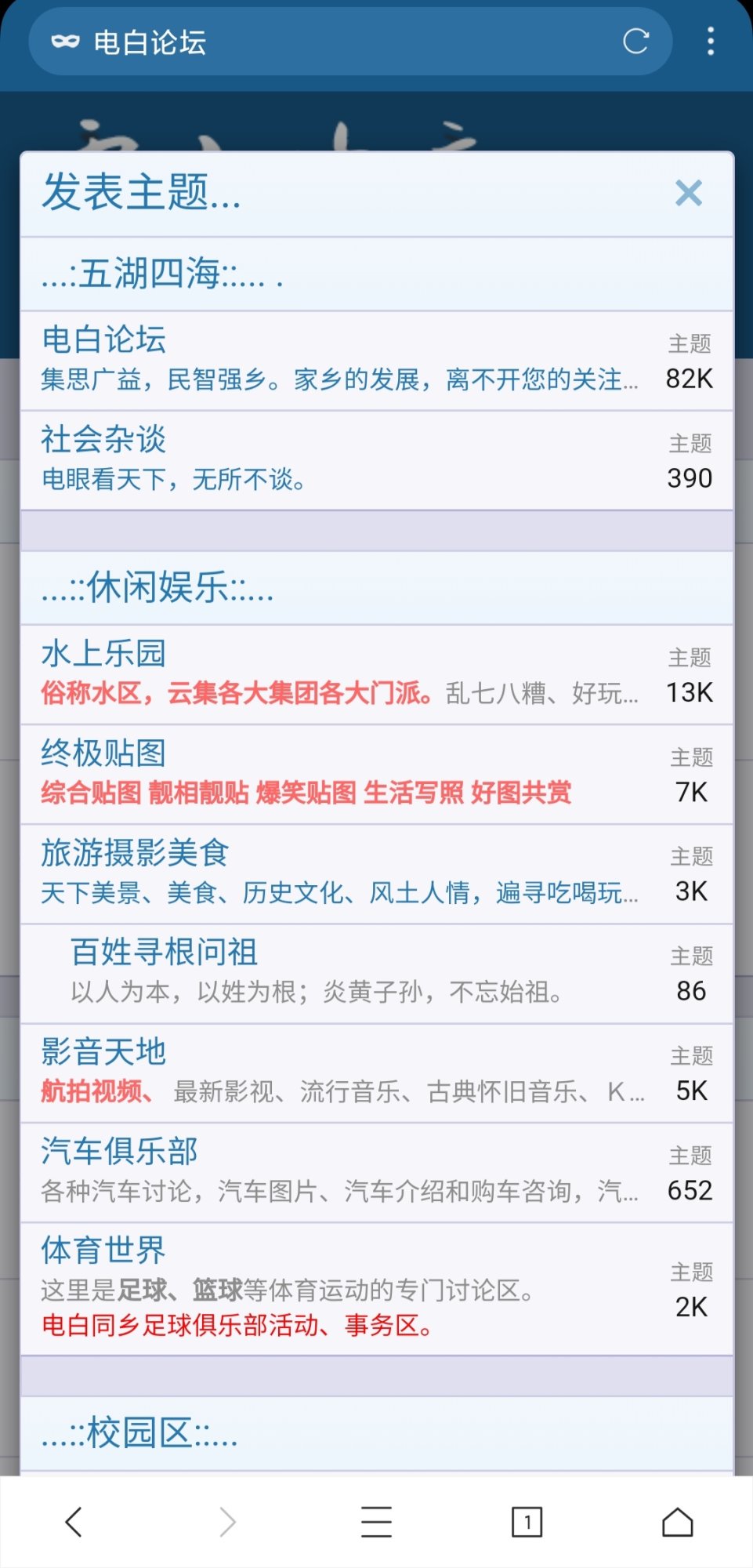The image size is (753, 1568).
Task: Tap the 电白论坛 address bar
Action: 329,42
